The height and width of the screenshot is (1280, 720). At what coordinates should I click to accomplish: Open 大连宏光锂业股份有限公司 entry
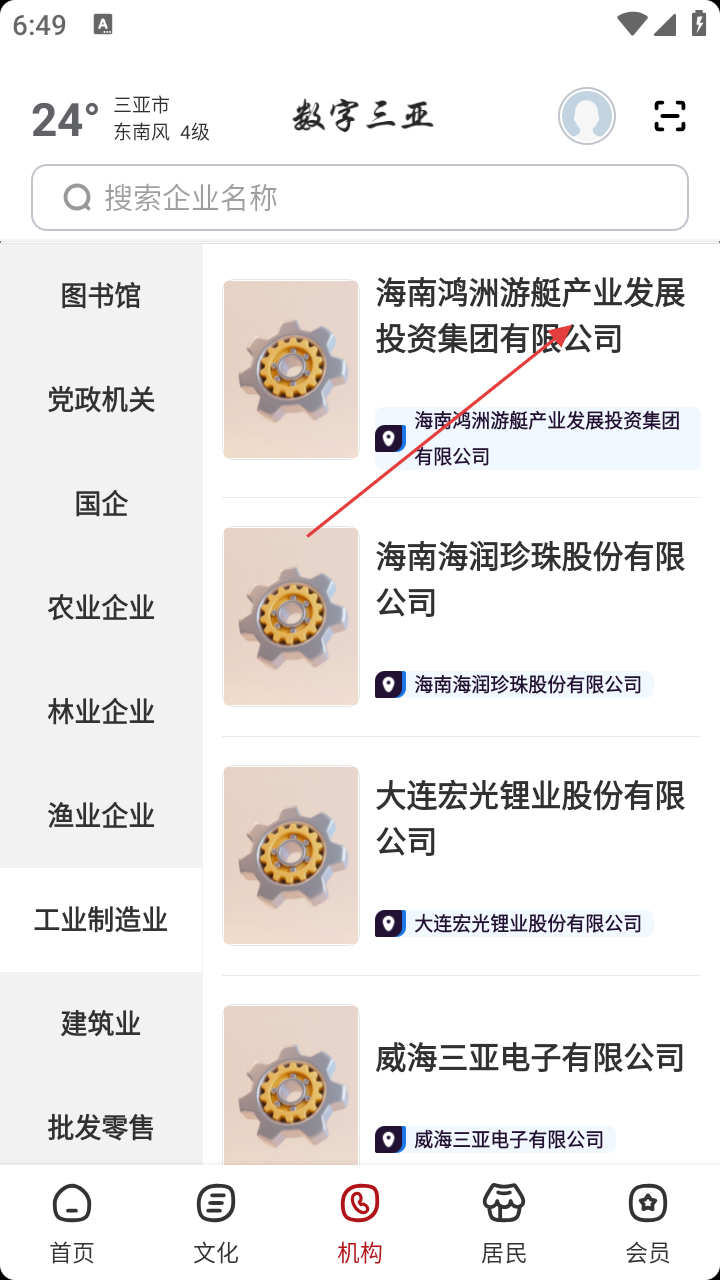530,818
